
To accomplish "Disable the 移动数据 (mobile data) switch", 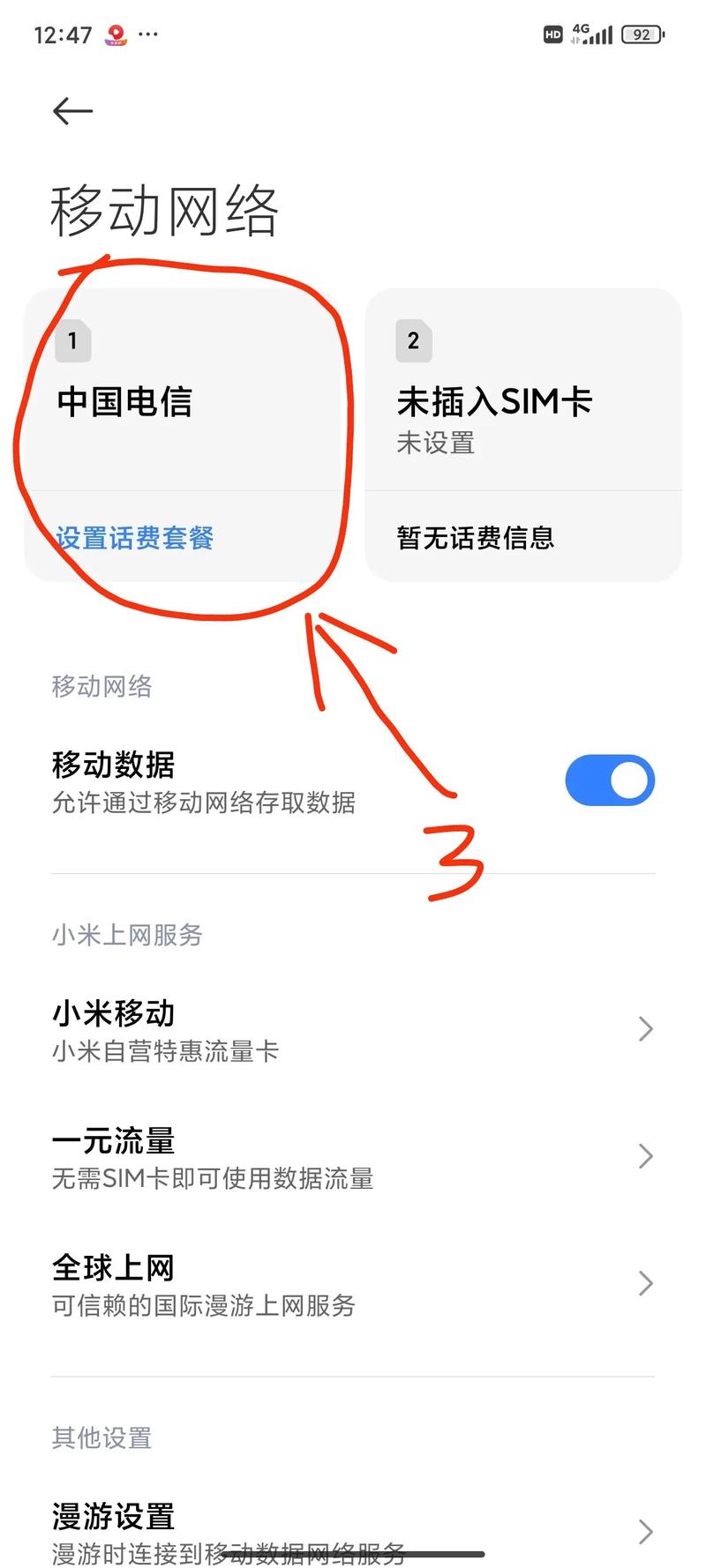I will point(609,780).
